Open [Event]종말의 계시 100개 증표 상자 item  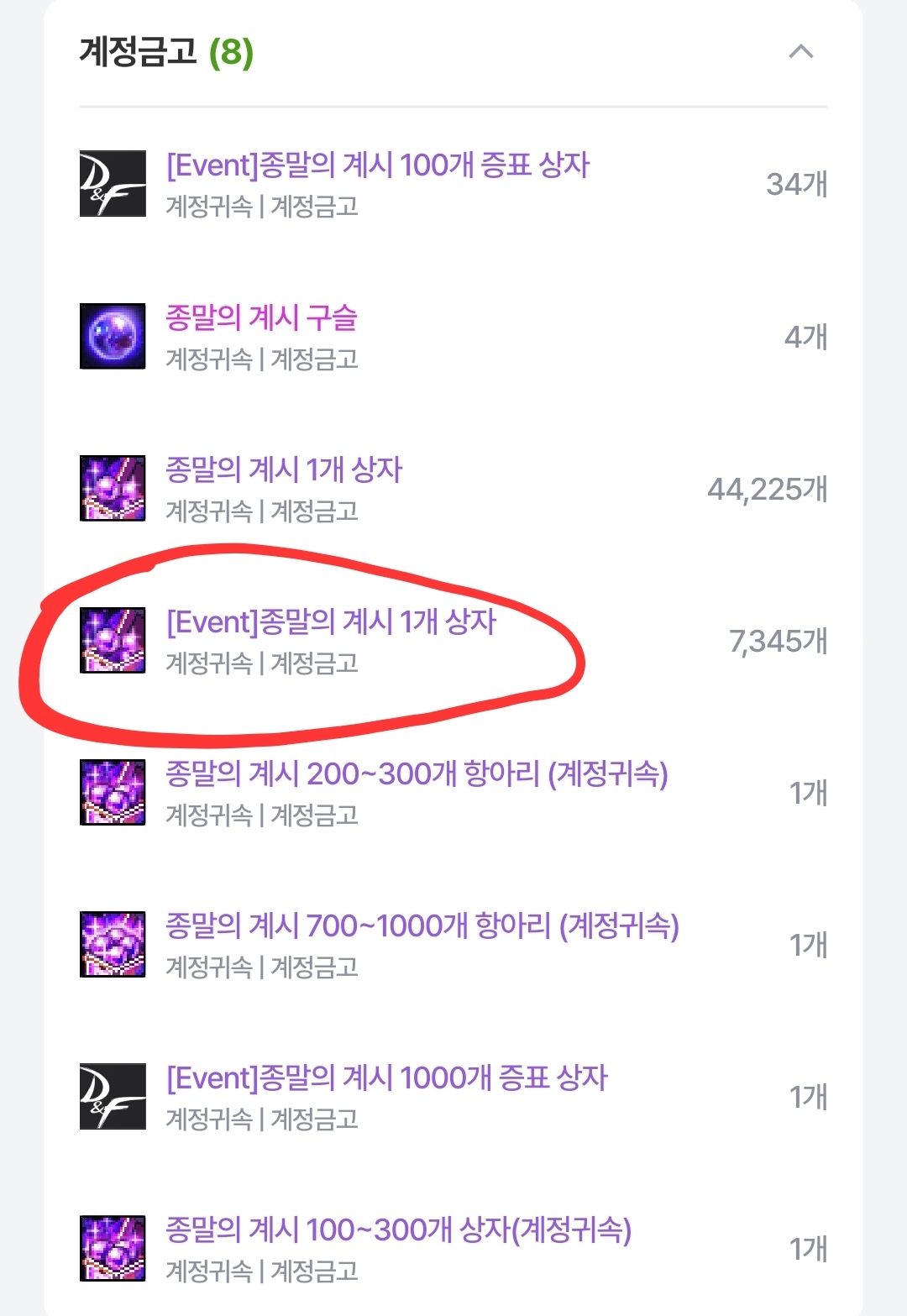point(378,165)
